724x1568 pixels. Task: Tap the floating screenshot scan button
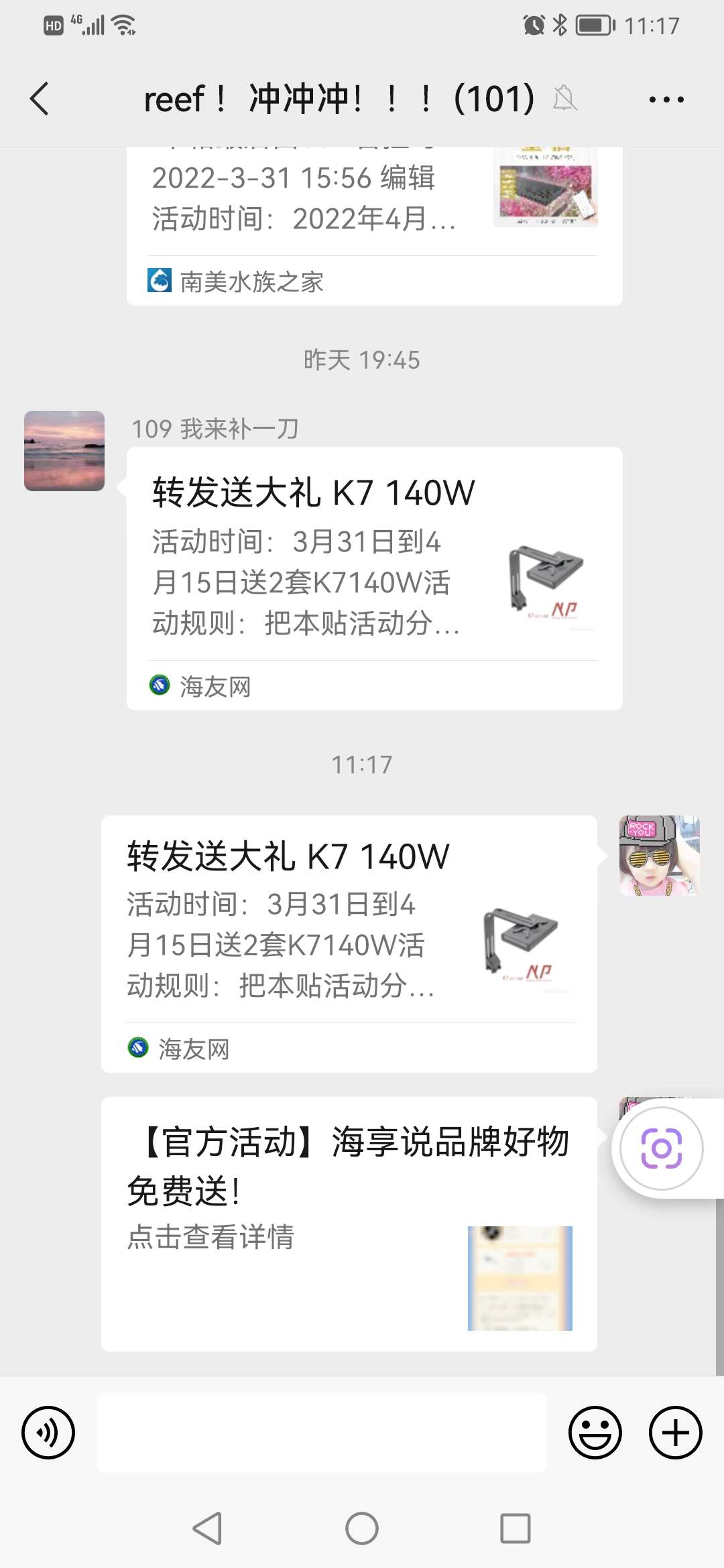[662, 1149]
